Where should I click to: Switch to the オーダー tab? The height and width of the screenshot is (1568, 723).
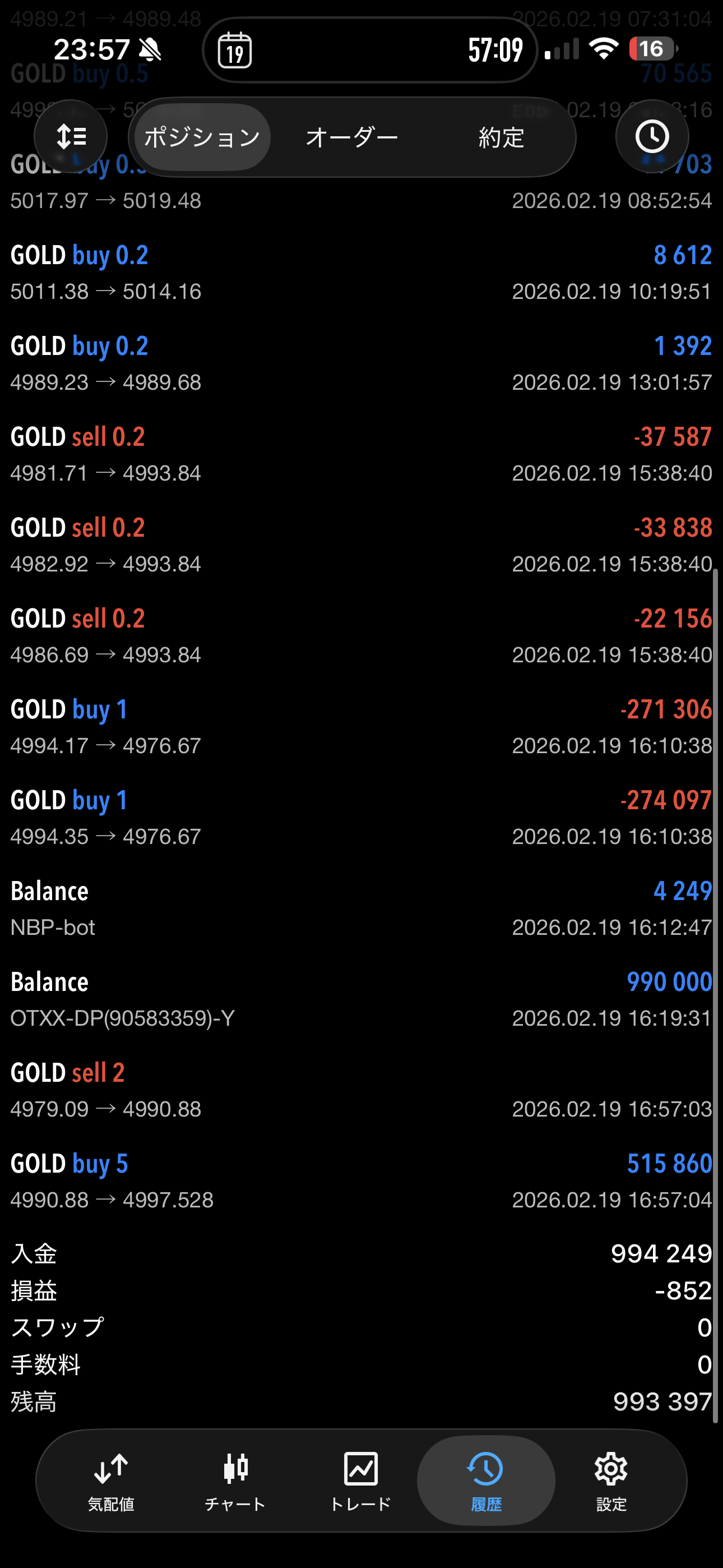pyautogui.click(x=352, y=137)
